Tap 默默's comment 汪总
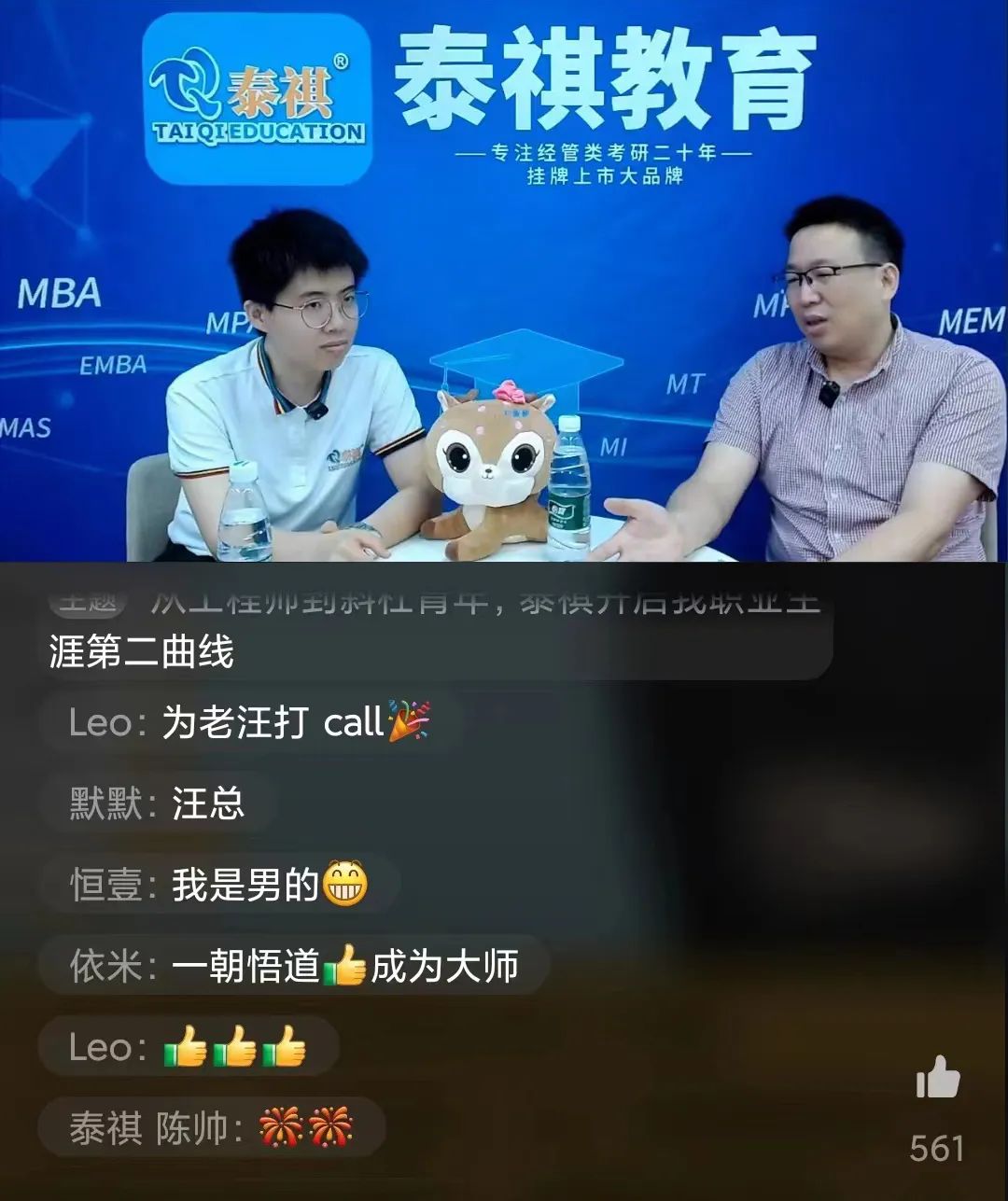This screenshot has height=1201, width=1008. [x=157, y=803]
